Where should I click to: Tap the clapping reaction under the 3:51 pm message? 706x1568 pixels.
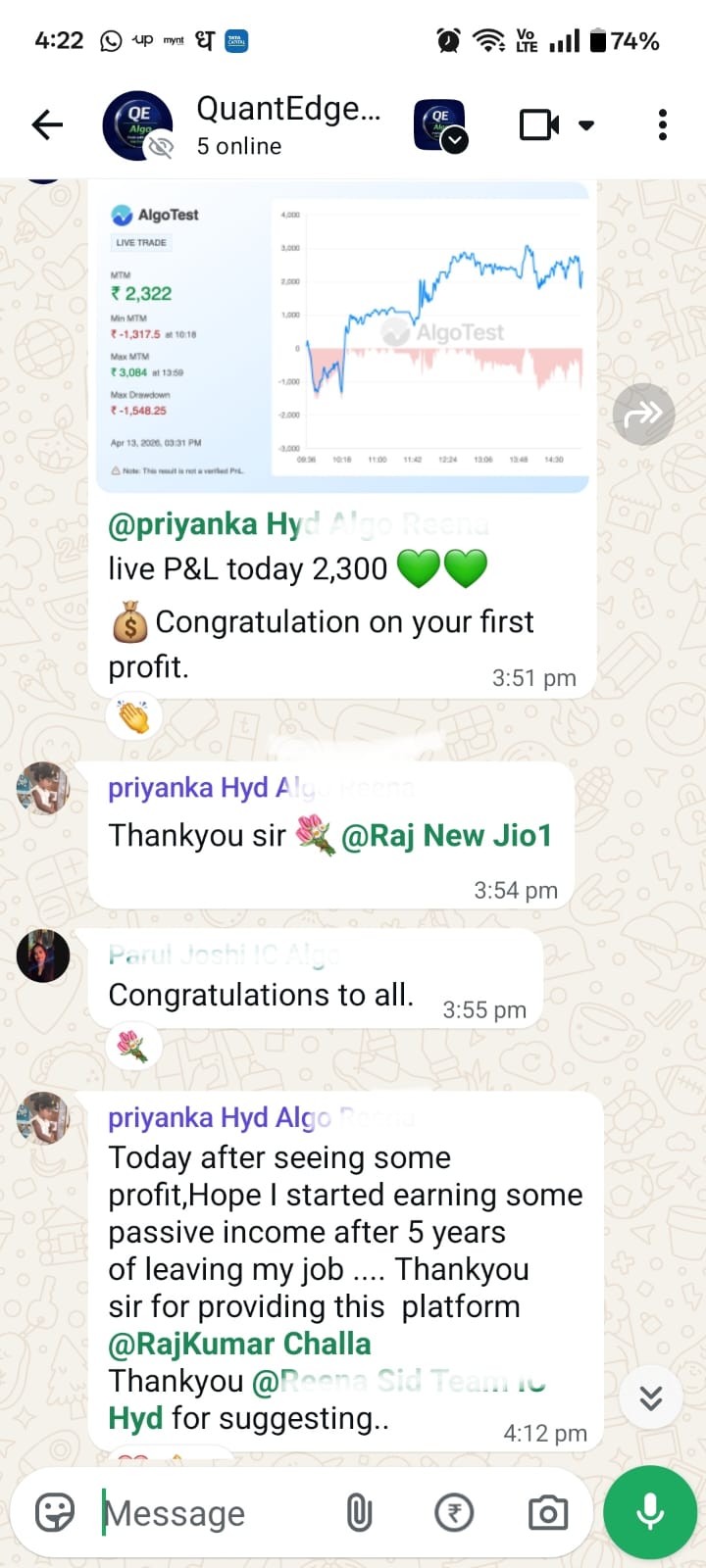pos(133,717)
